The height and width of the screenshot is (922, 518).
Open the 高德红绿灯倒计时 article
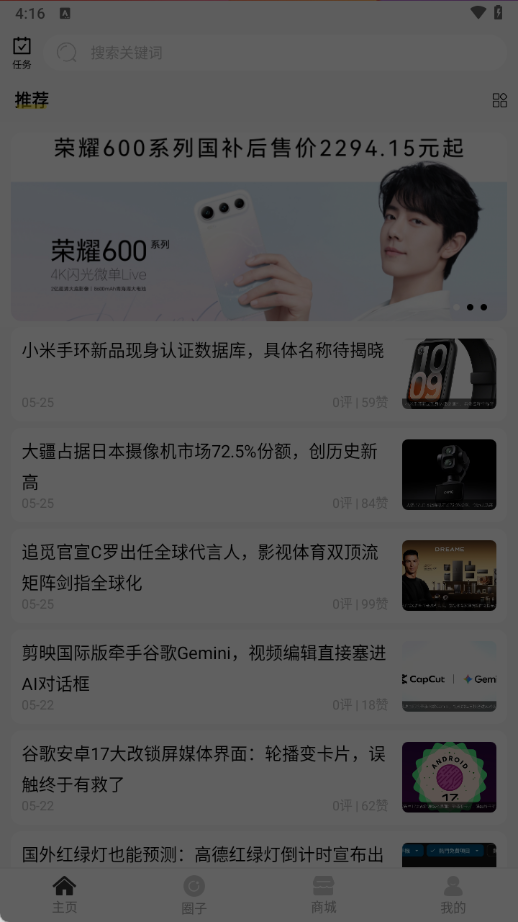pos(259,850)
